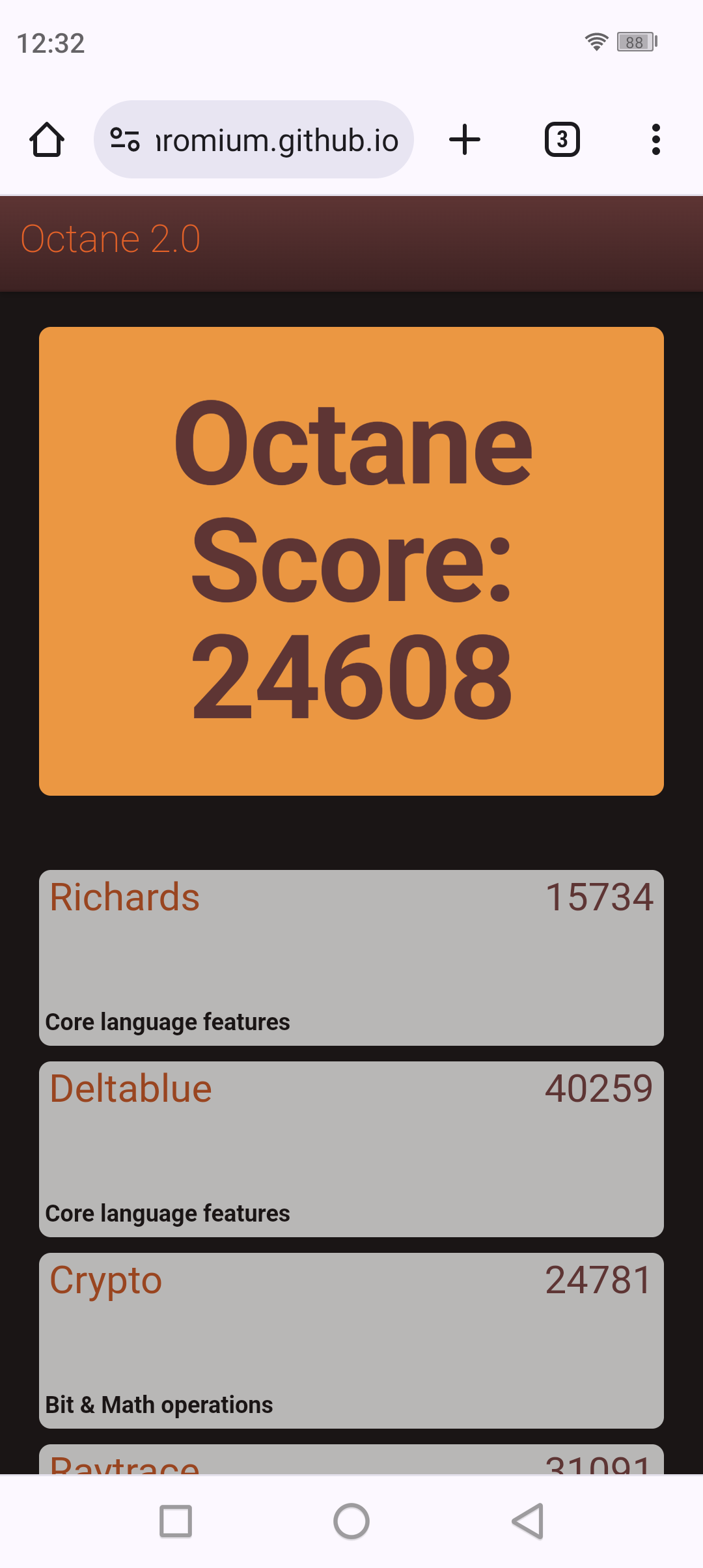Viewport: 703px width, 1568px height.
Task: Open the tab switcher showing 3 tabs
Action: tap(562, 139)
